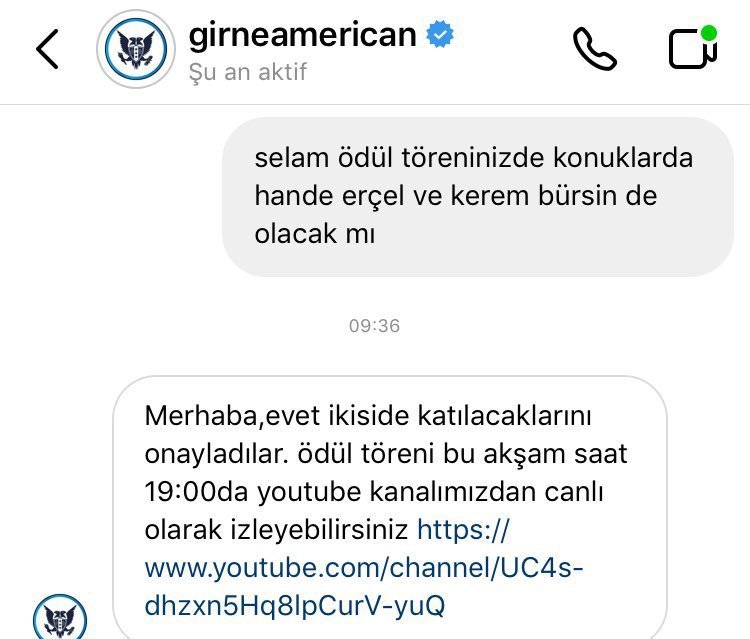750x639 pixels.
Task: Open girneamerican profile from the header avatar
Action: [136, 49]
